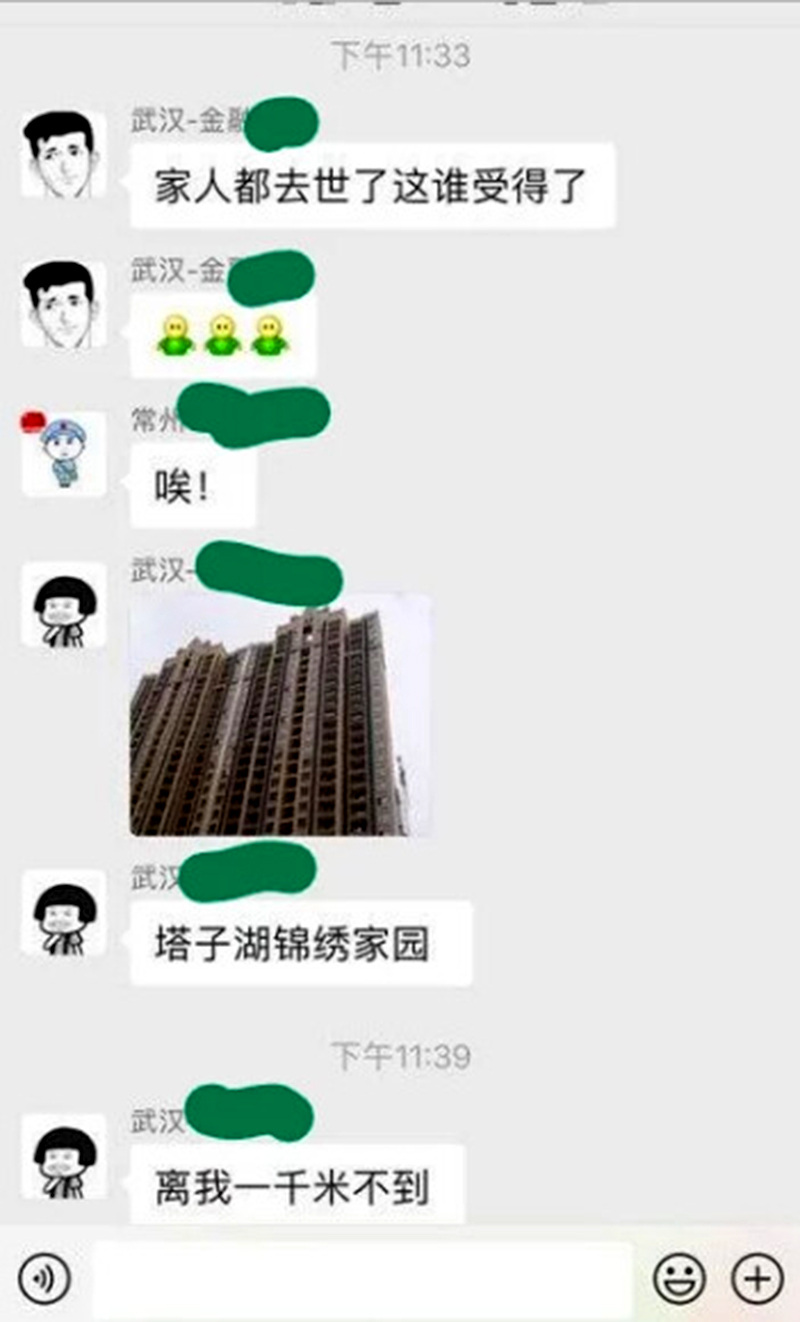Tap avatar beside 离我一千米不到 message
Image resolution: width=800 pixels, height=1322 pixels.
coord(64,1156)
